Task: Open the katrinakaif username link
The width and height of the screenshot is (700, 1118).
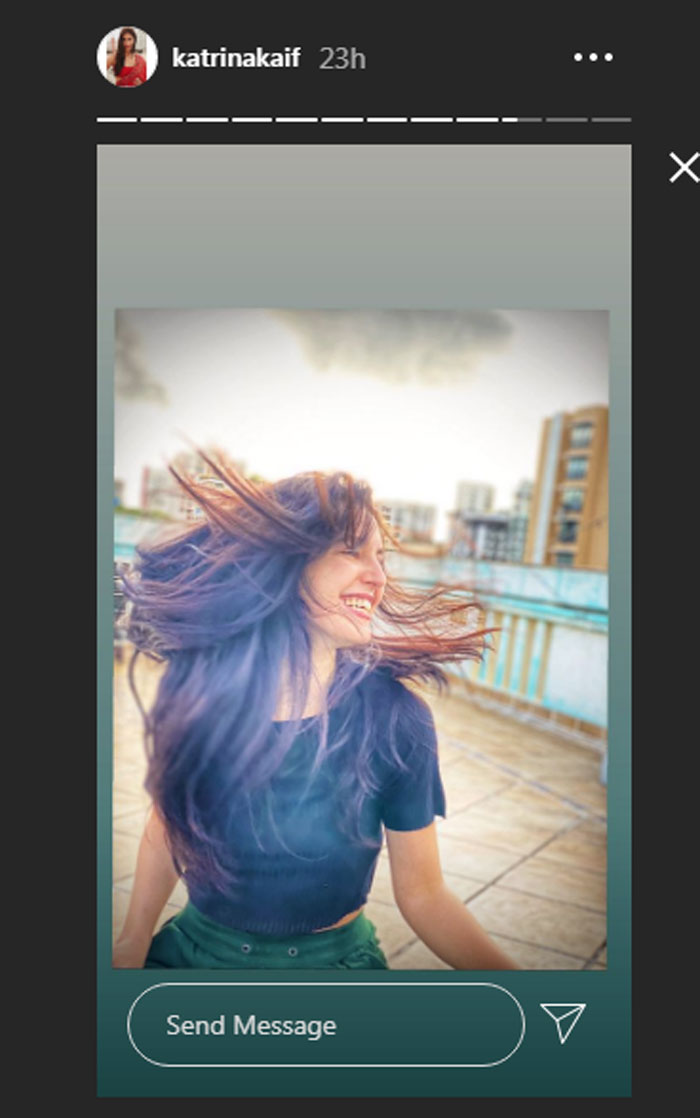Action: (236, 58)
